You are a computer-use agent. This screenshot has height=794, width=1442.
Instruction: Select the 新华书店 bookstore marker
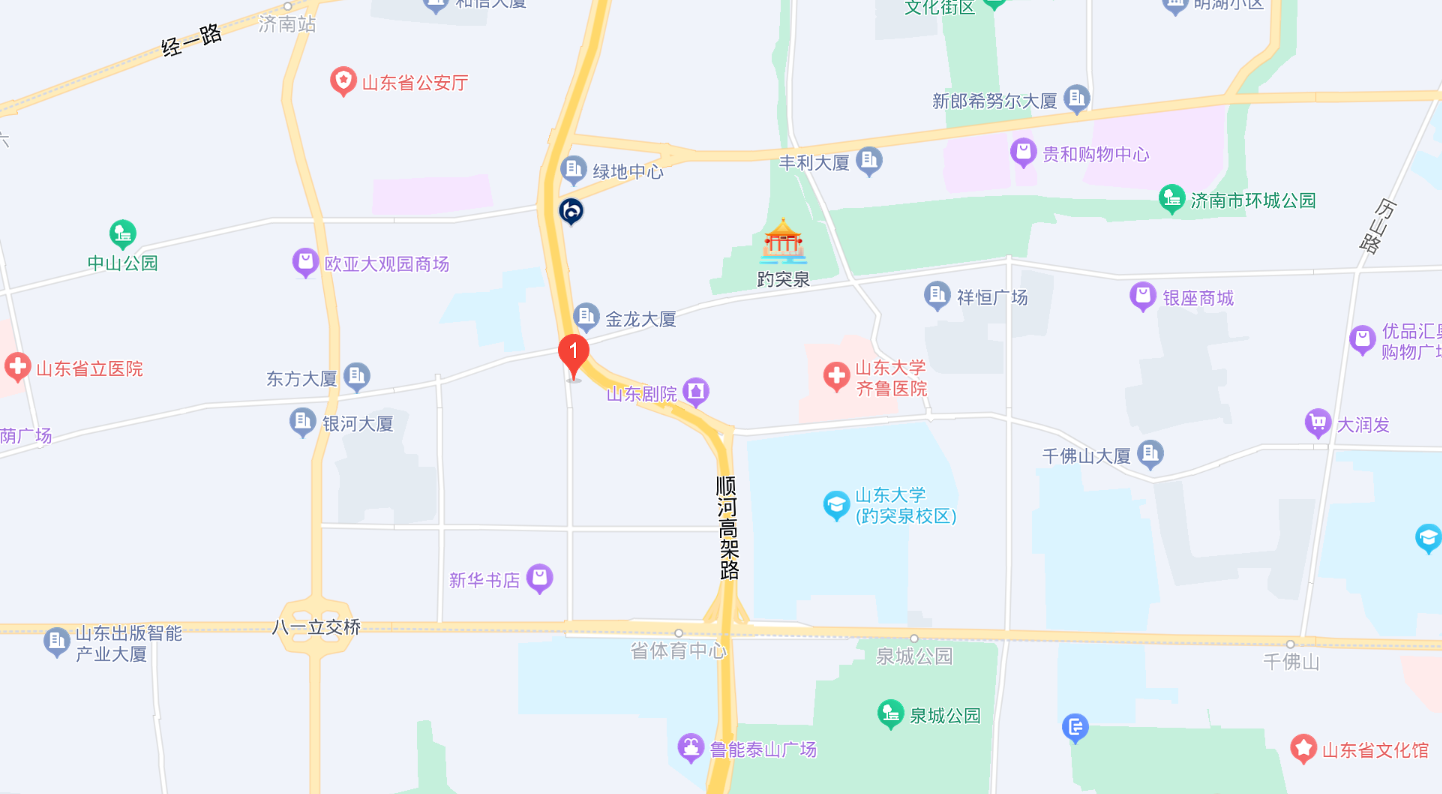click(540, 578)
